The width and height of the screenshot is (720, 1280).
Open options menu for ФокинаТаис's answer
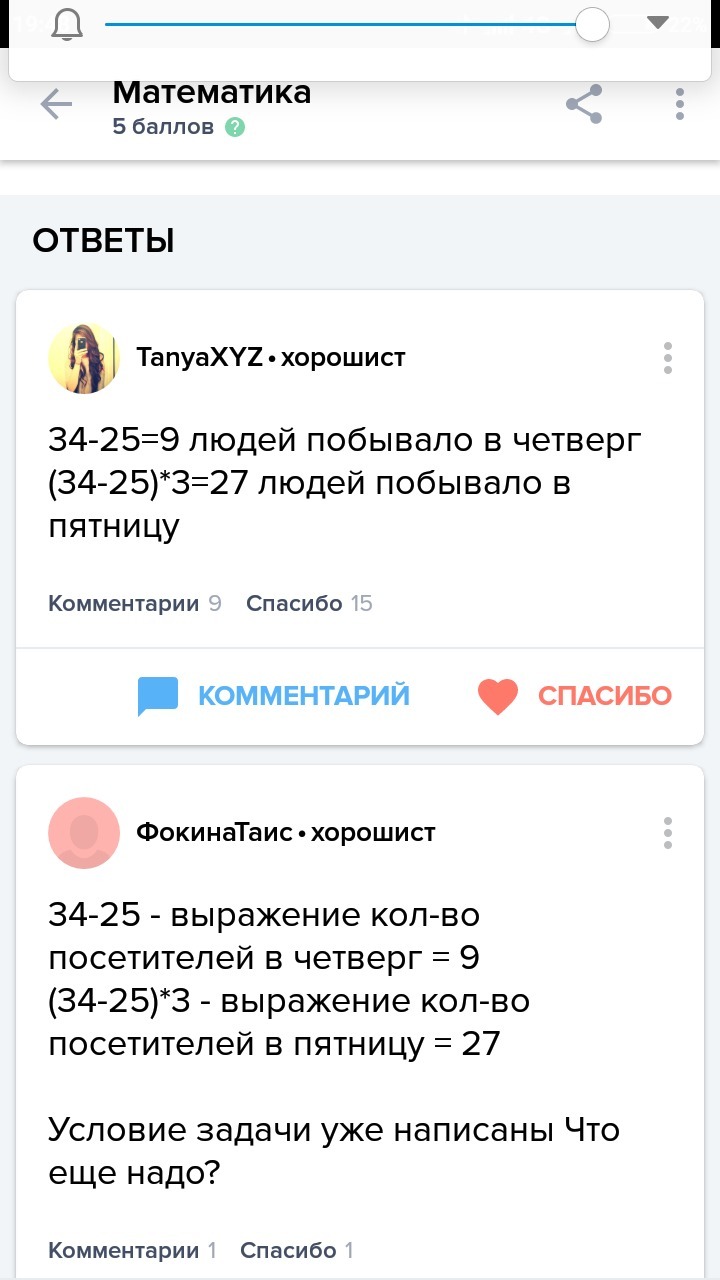pyautogui.click(x=667, y=832)
